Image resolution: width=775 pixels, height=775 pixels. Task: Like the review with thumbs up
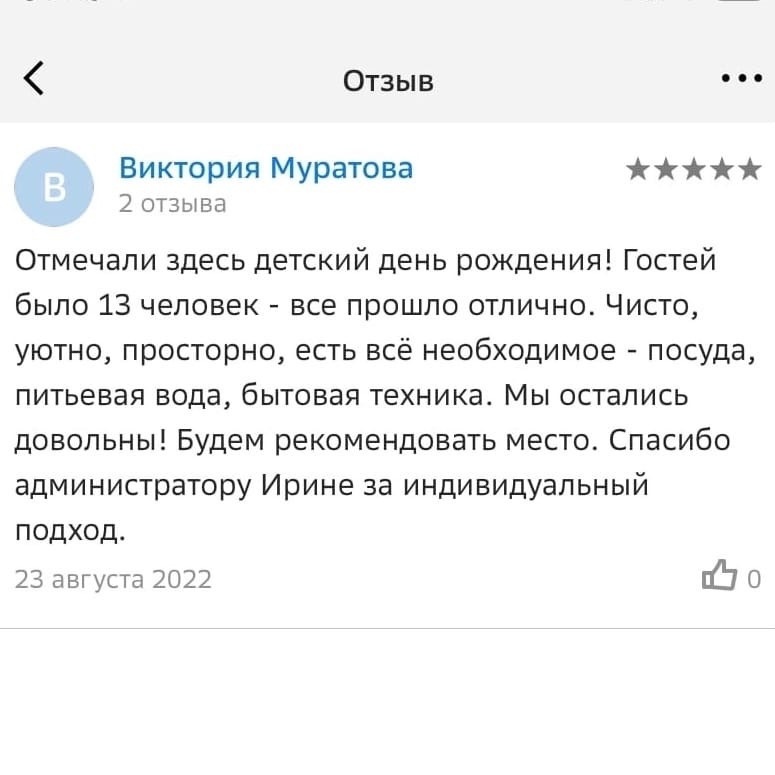point(719,576)
